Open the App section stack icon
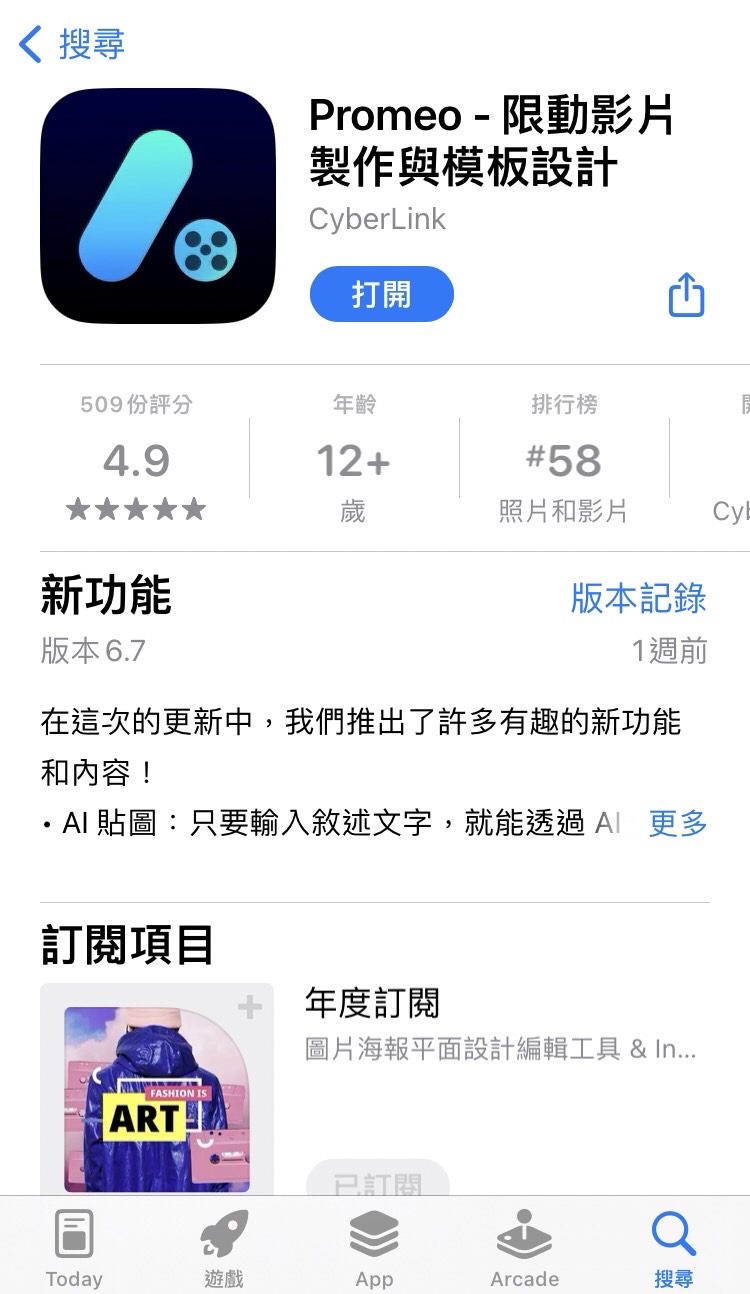Screen dimensions: 750x1294 [x=374, y=1232]
